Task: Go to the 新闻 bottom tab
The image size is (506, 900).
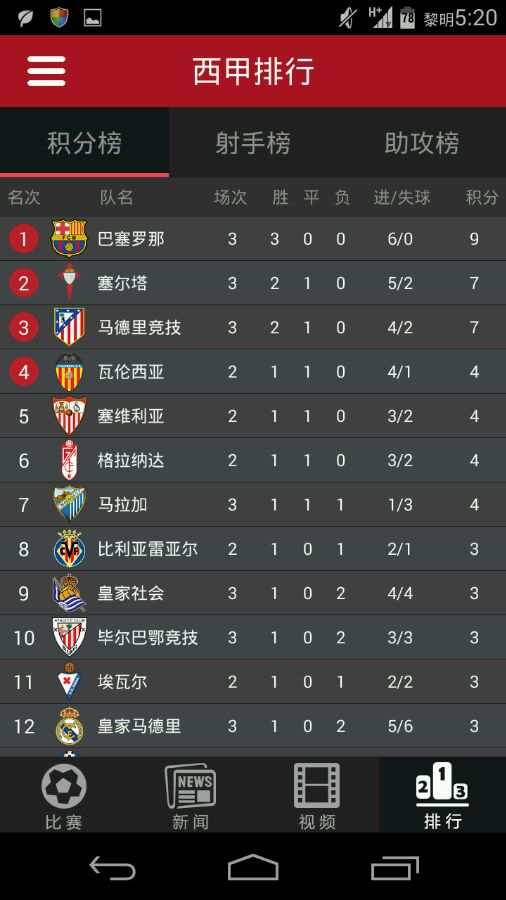Action: coord(190,796)
